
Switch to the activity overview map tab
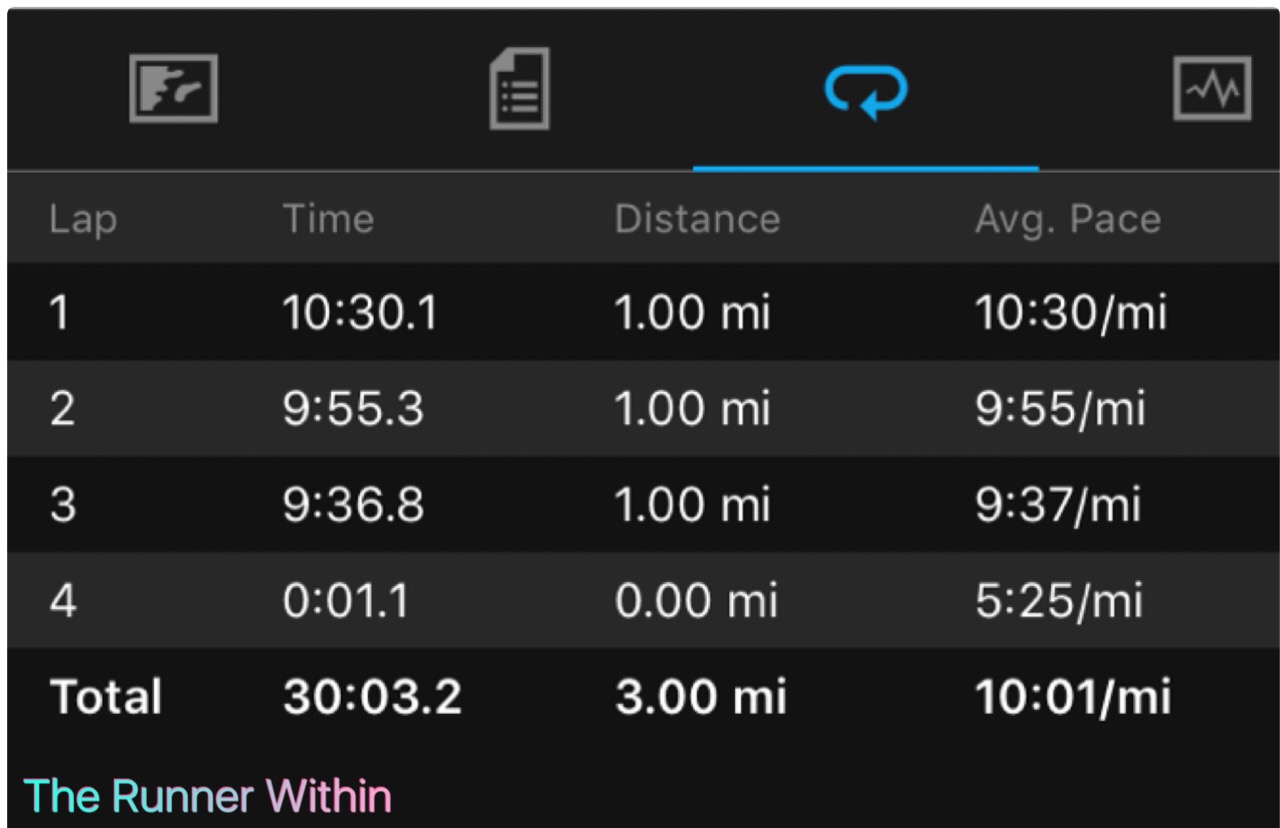[x=173, y=89]
